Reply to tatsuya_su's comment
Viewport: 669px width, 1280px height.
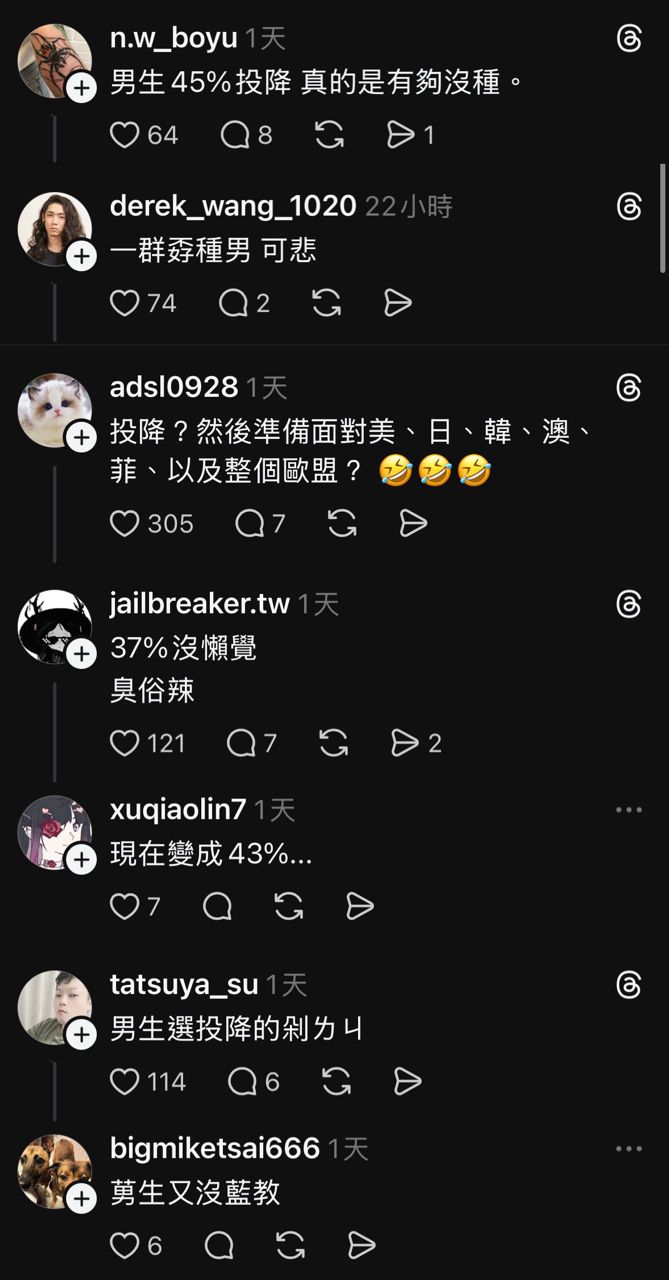point(243,1081)
